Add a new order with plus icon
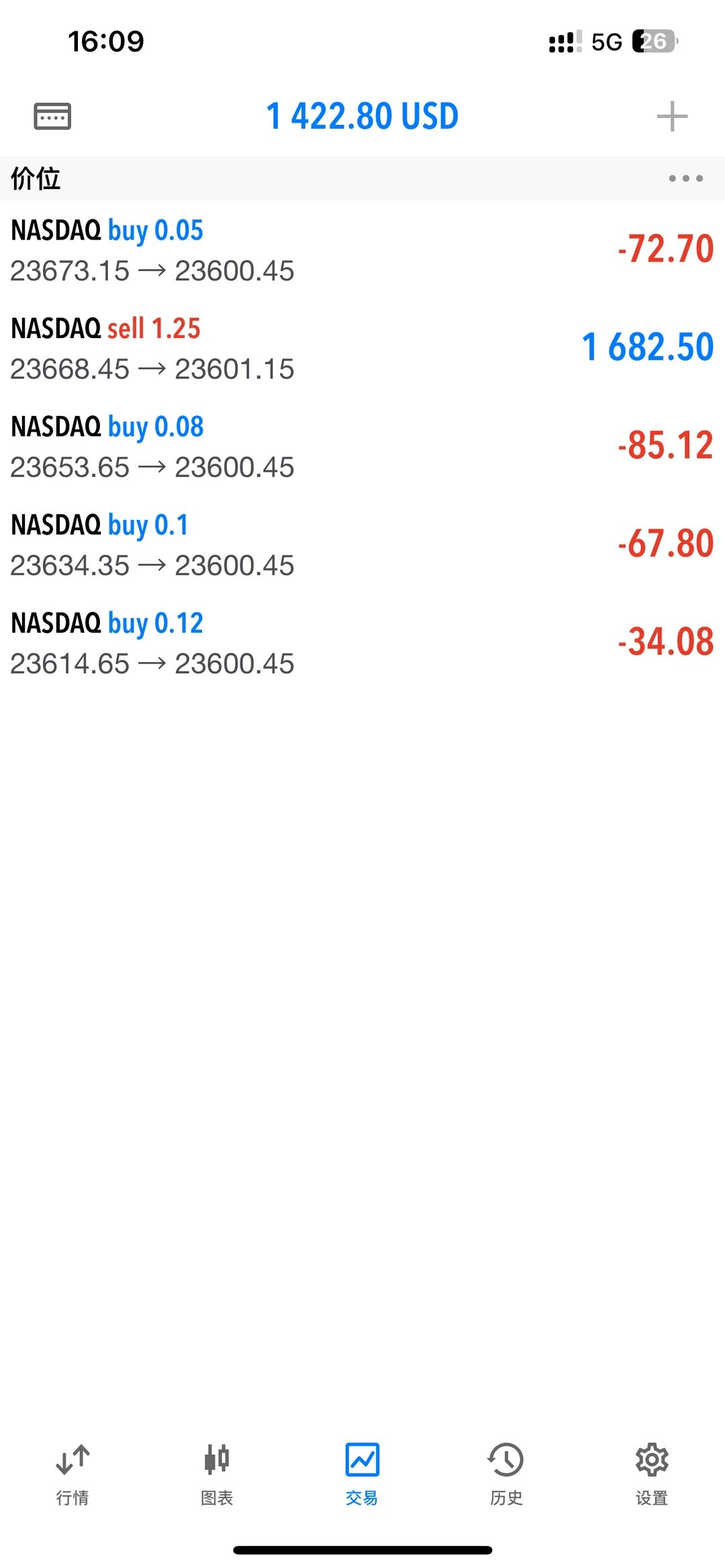This screenshot has width=725, height=1568. point(672,117)
